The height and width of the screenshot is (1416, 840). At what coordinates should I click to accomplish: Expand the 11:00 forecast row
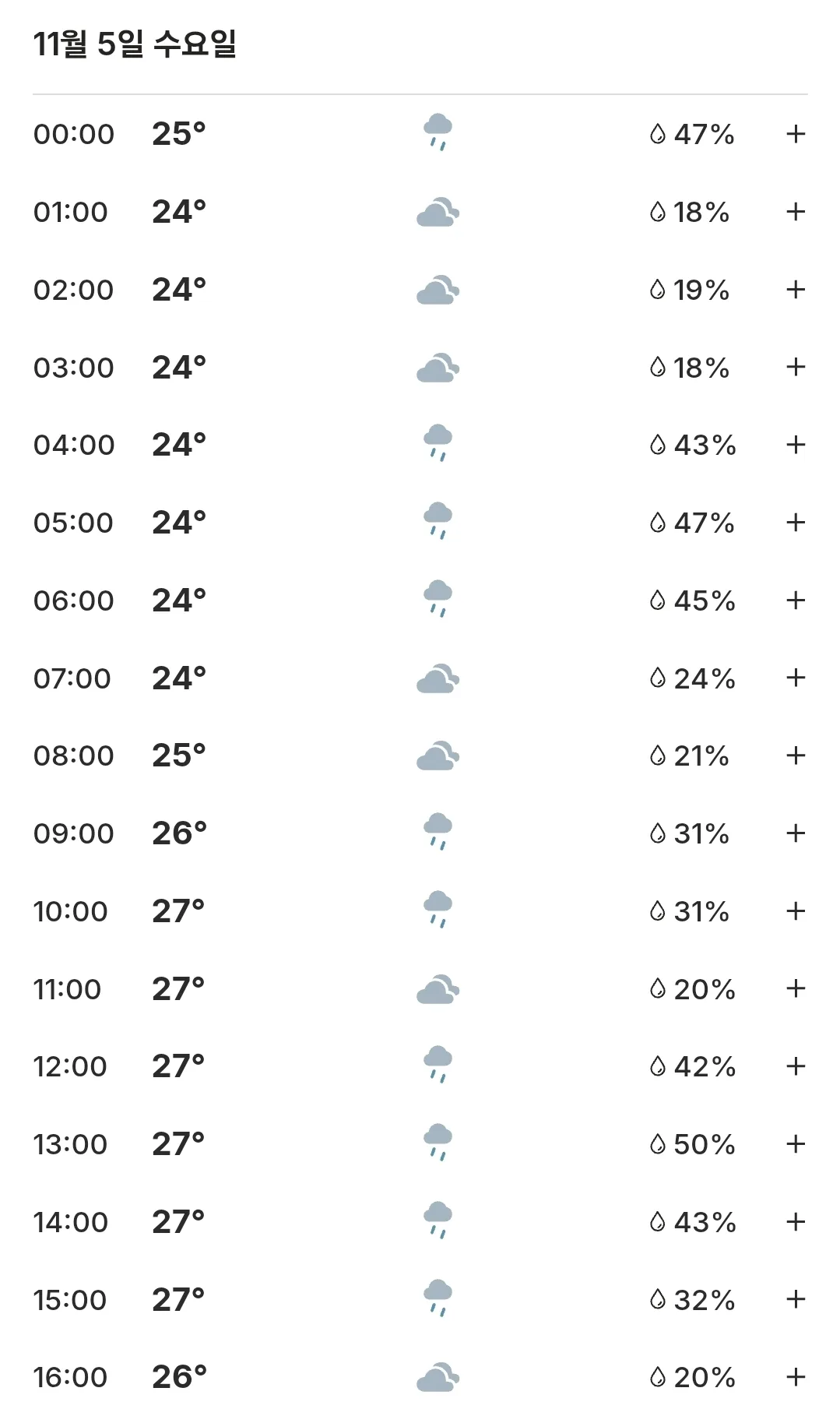tap(795, 988)
